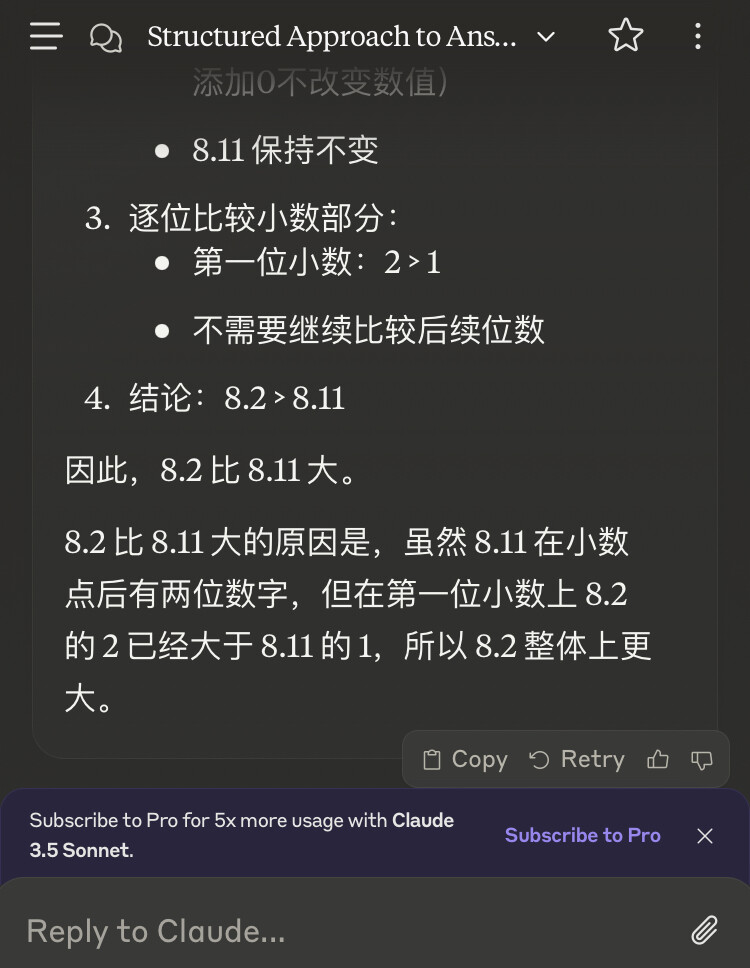Expand the conversation title dropdown

click(546, 36)
